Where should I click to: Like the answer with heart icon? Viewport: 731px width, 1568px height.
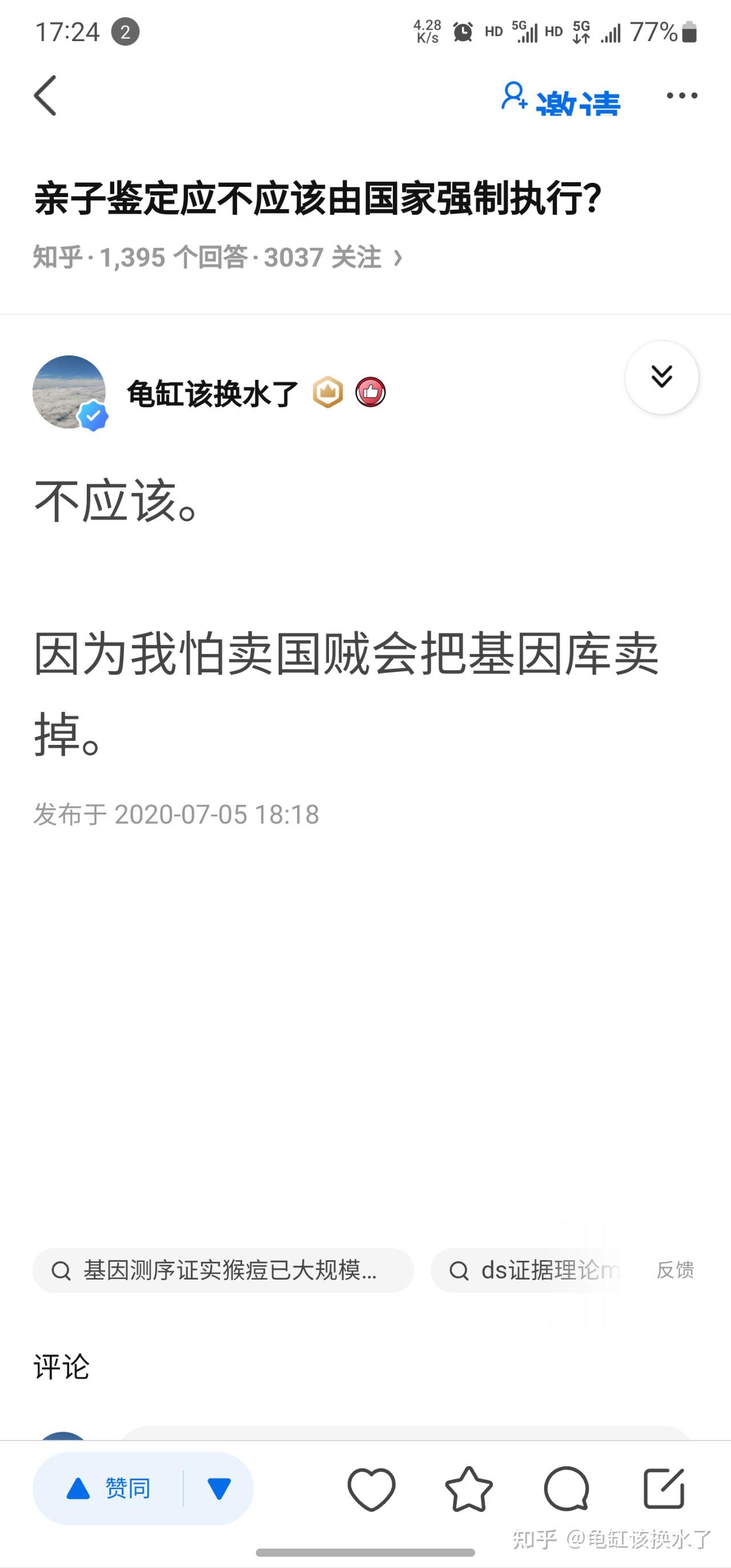tap(371, 1489)
